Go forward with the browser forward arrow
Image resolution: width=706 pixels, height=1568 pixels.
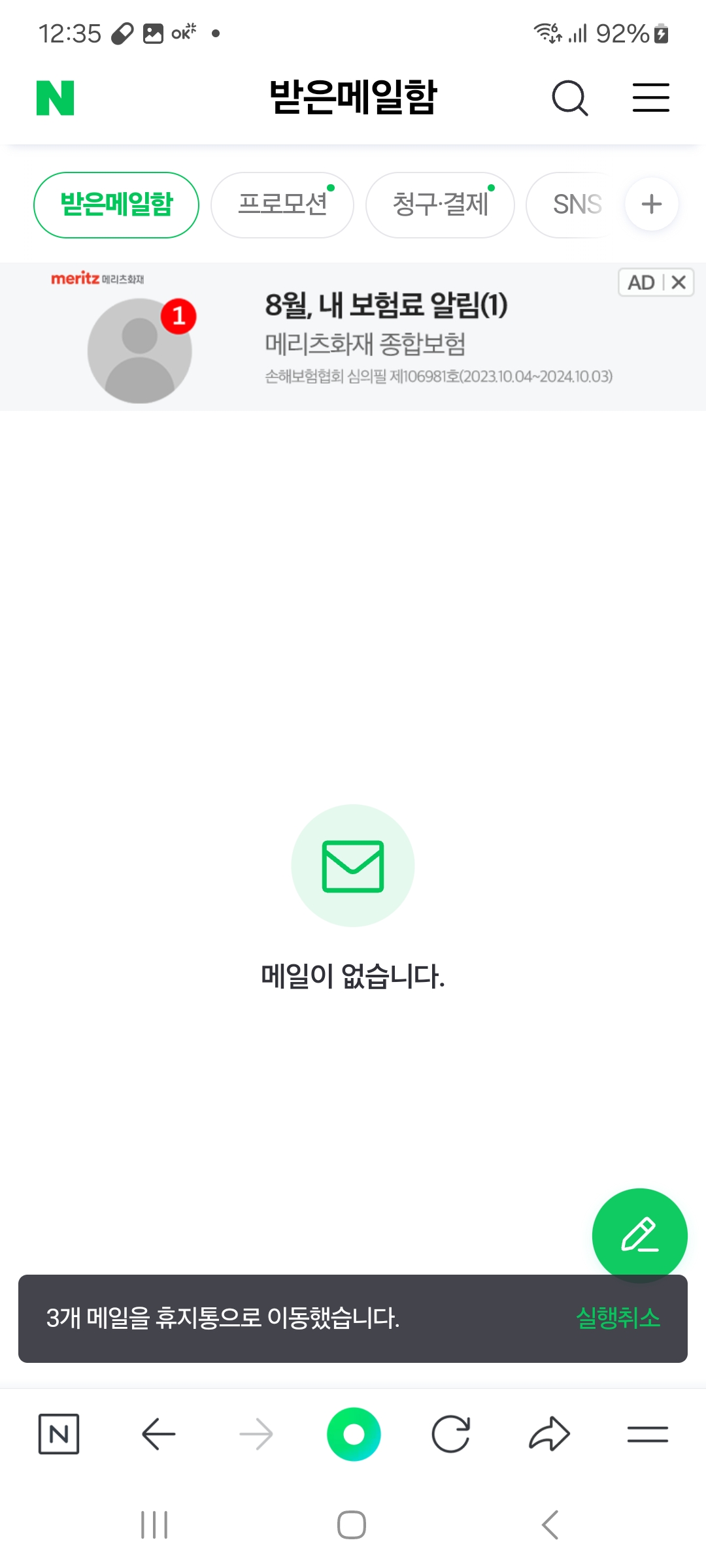(256, 1434)
